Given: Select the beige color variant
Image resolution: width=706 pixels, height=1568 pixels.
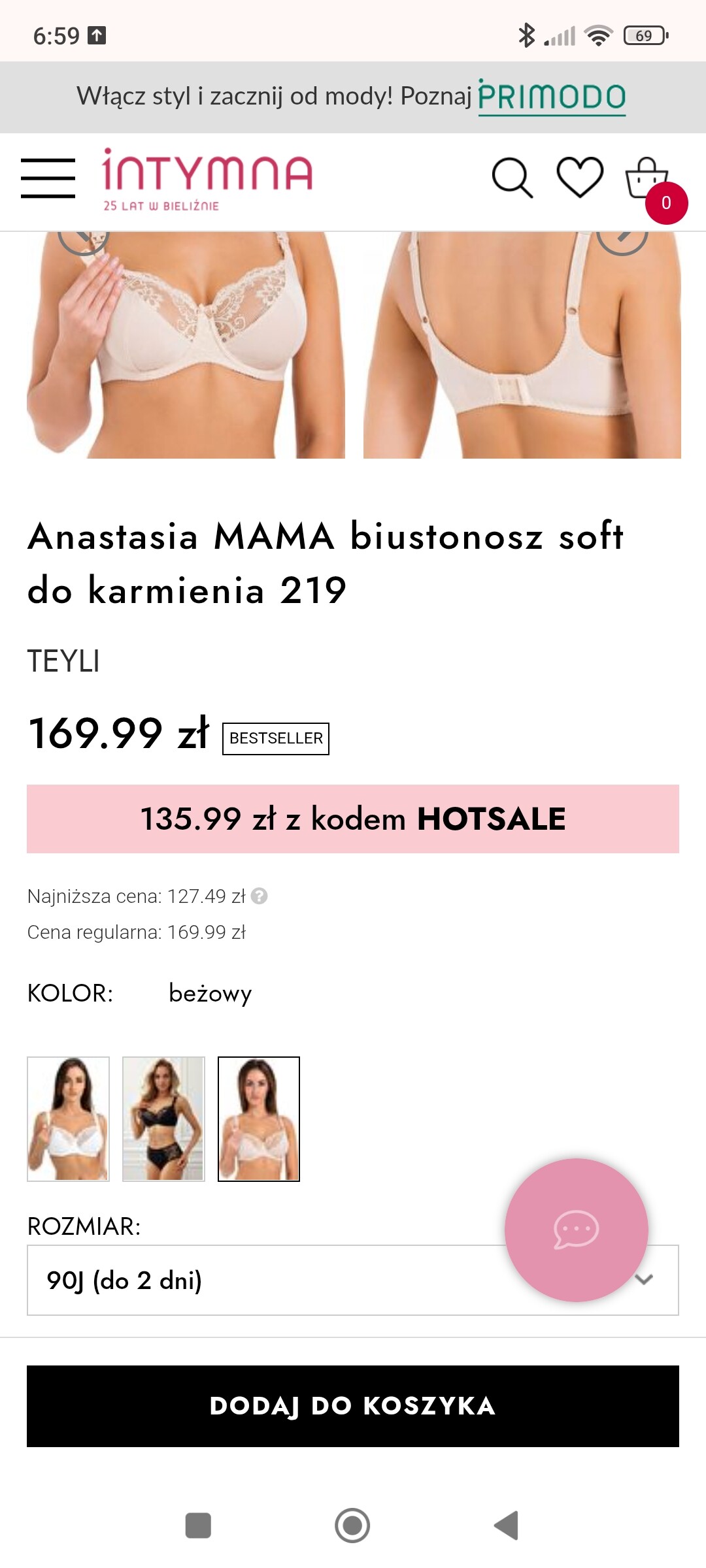Looking at the screenshot, I should pos(259,1119).
